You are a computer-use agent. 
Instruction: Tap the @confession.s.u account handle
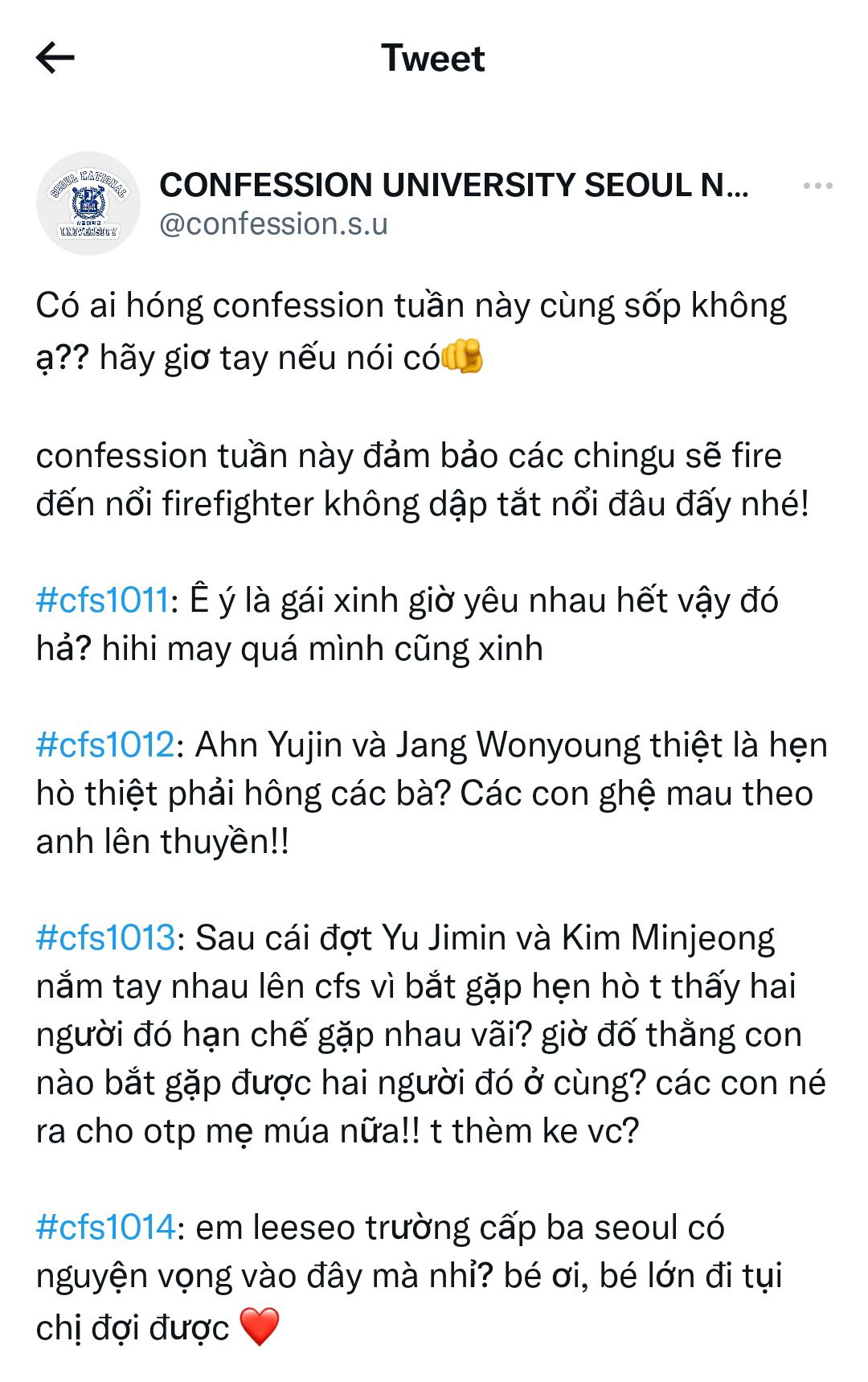pyautogui.click(x=273, y=223)
